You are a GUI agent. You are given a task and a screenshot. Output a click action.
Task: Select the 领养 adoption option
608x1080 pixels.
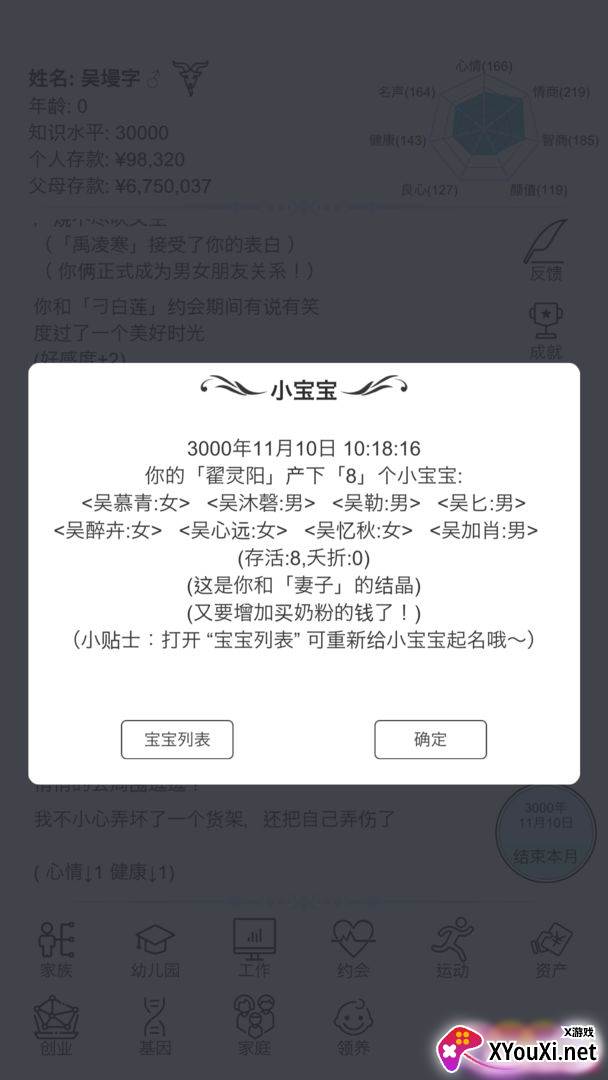(x=353, y=1025)
